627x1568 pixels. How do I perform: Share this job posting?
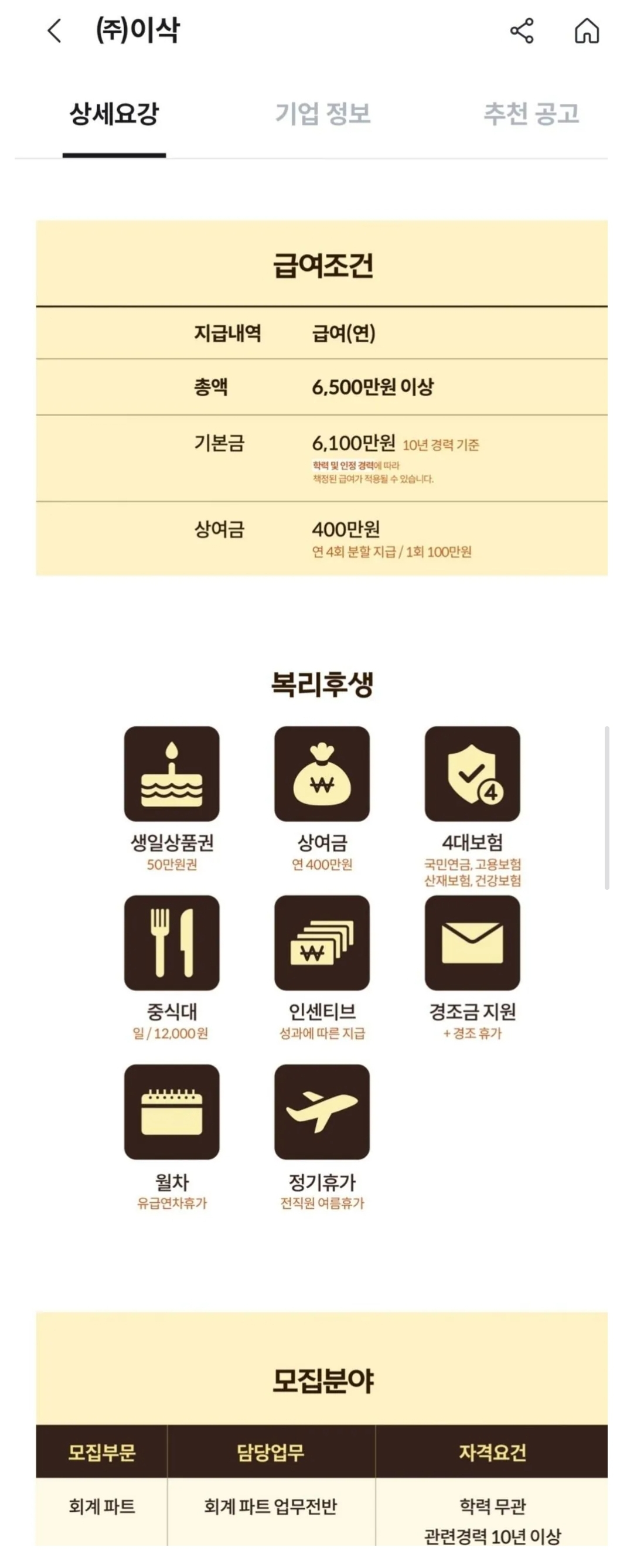pos(522,30)
